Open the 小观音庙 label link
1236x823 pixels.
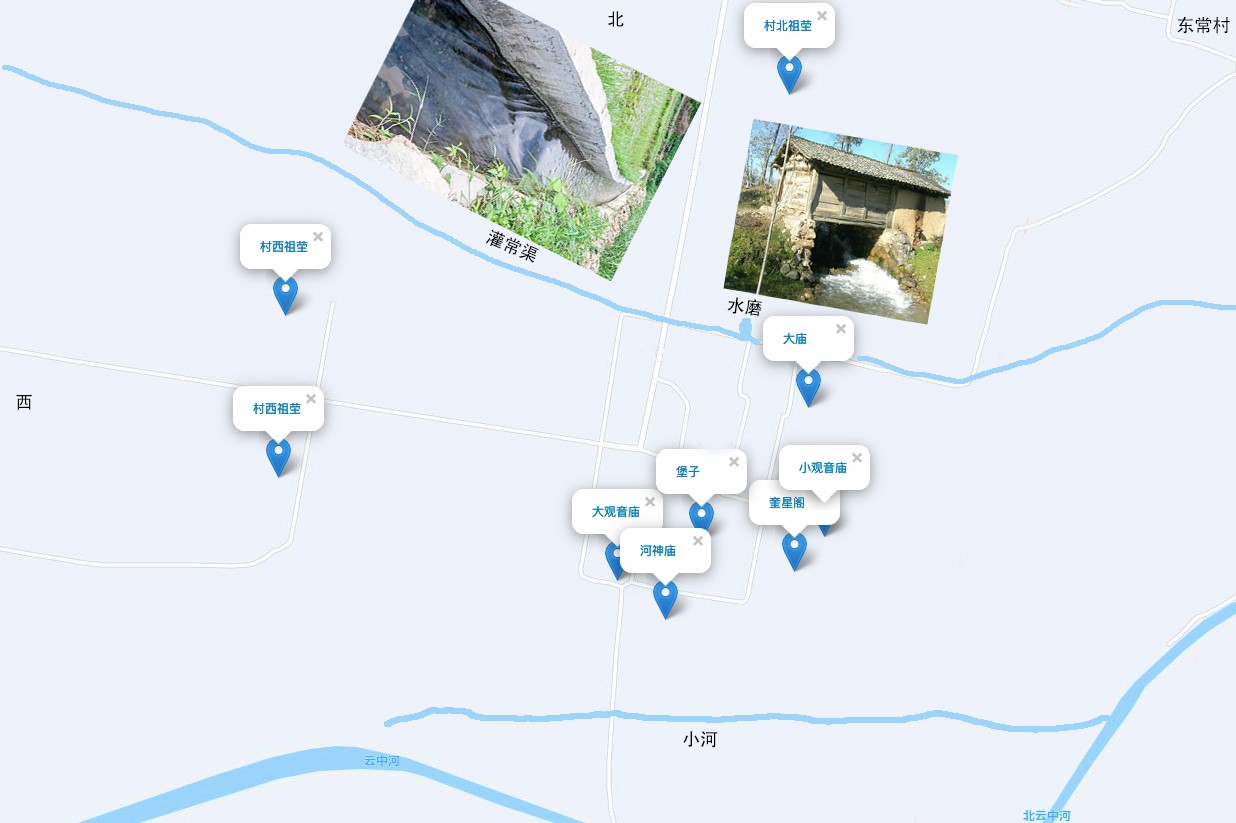click(822, 468)
